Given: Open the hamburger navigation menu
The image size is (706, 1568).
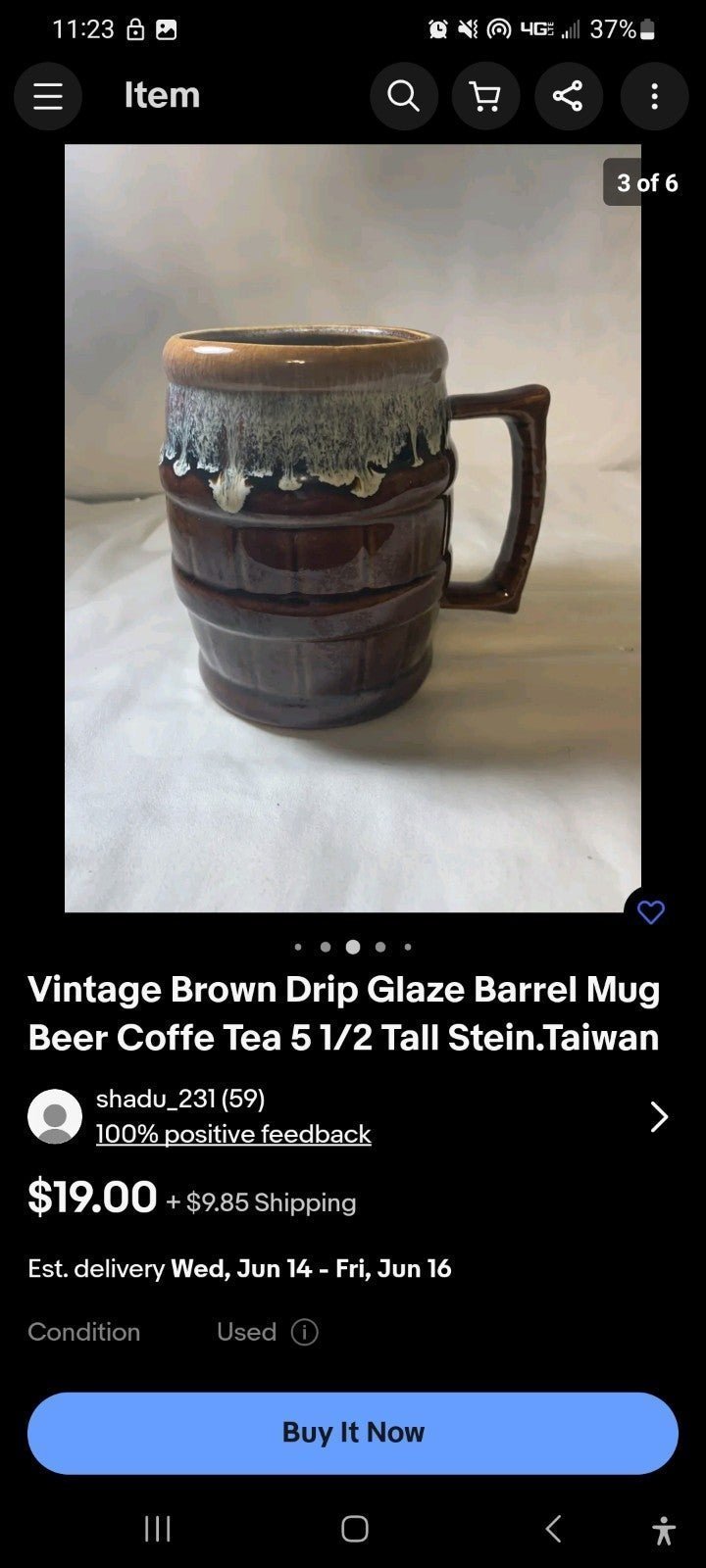Looking at the screenshot, I should click(x=47, y=96).
